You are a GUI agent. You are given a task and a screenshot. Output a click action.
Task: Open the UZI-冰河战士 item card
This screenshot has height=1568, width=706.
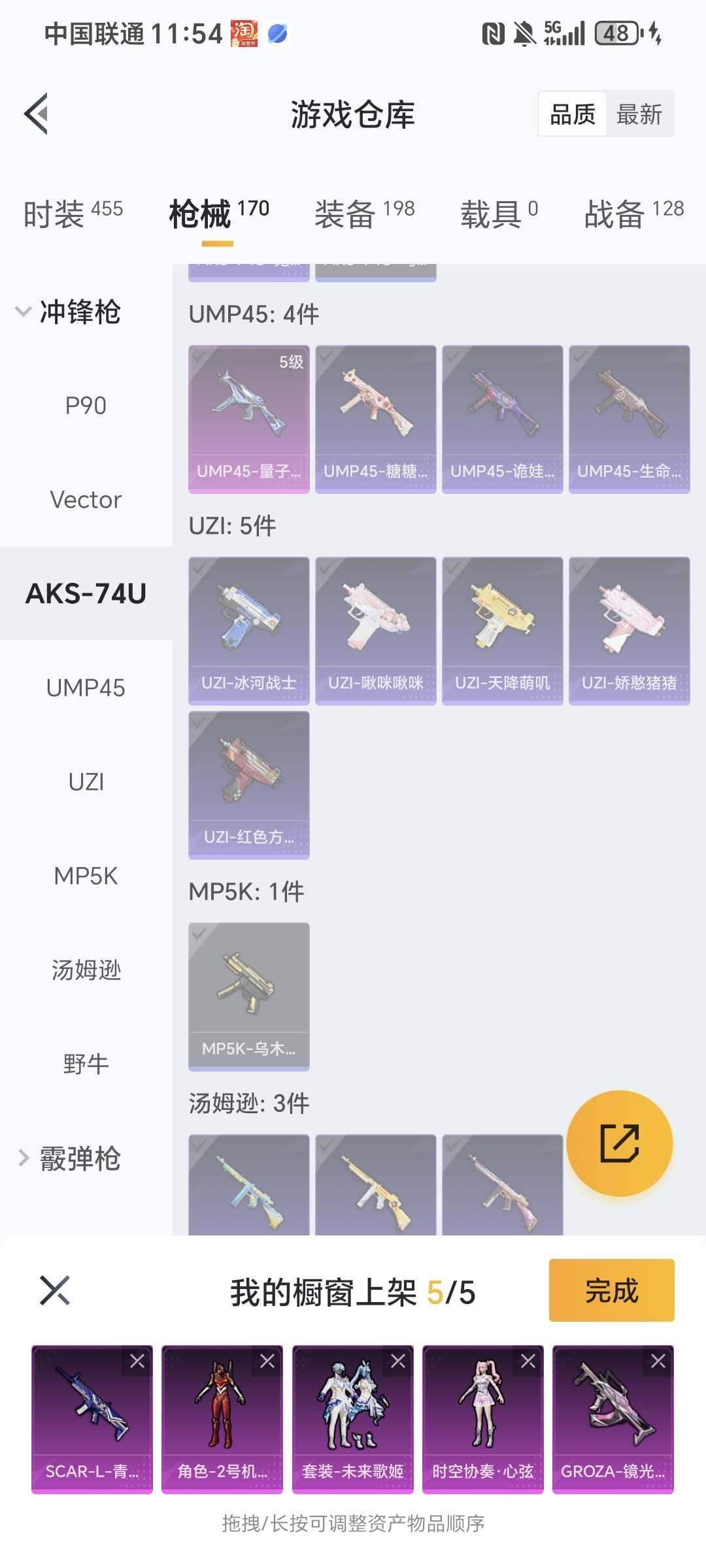tap(248, 629)
